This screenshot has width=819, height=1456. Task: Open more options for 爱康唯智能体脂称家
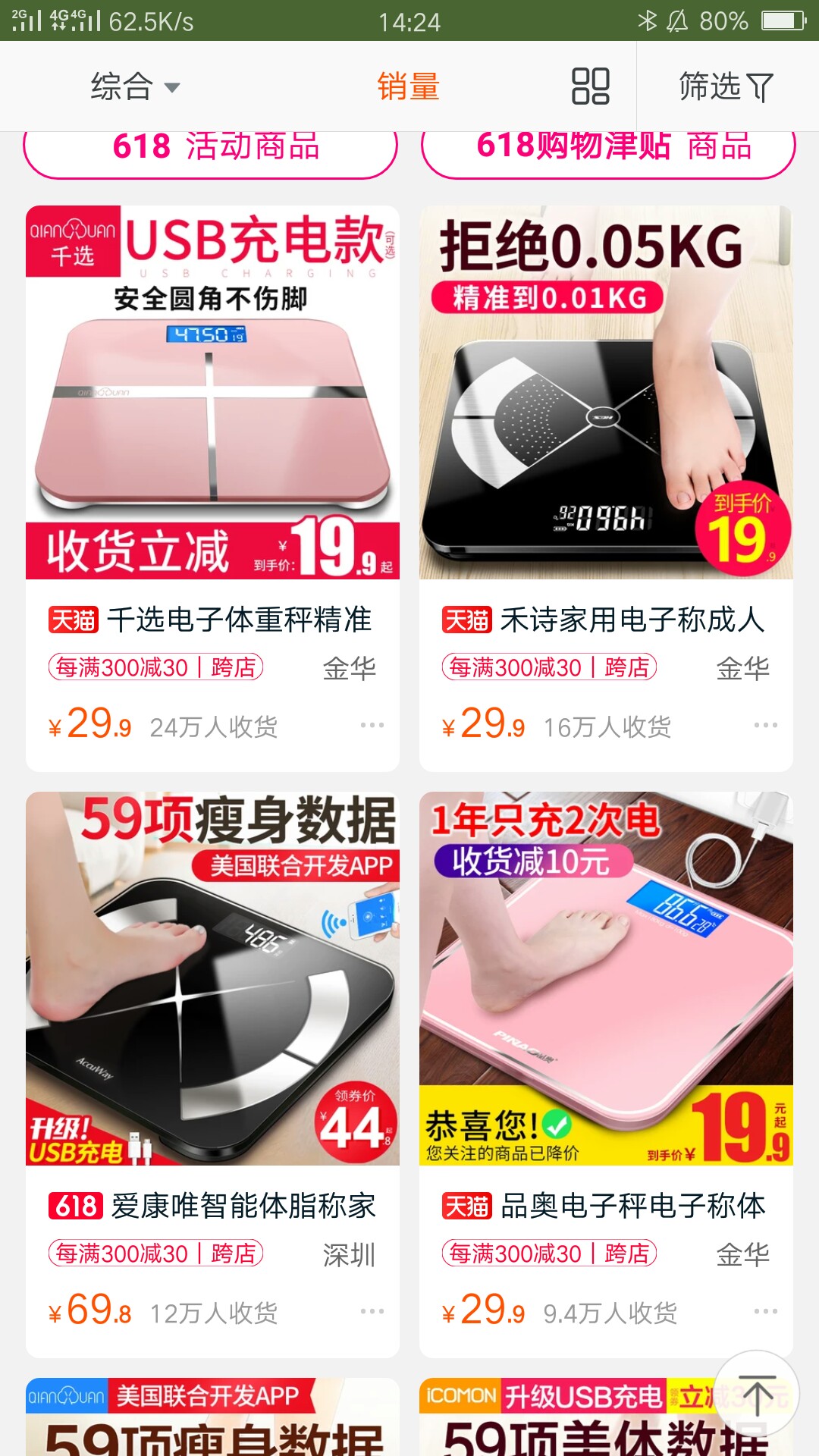[372, 1311]
